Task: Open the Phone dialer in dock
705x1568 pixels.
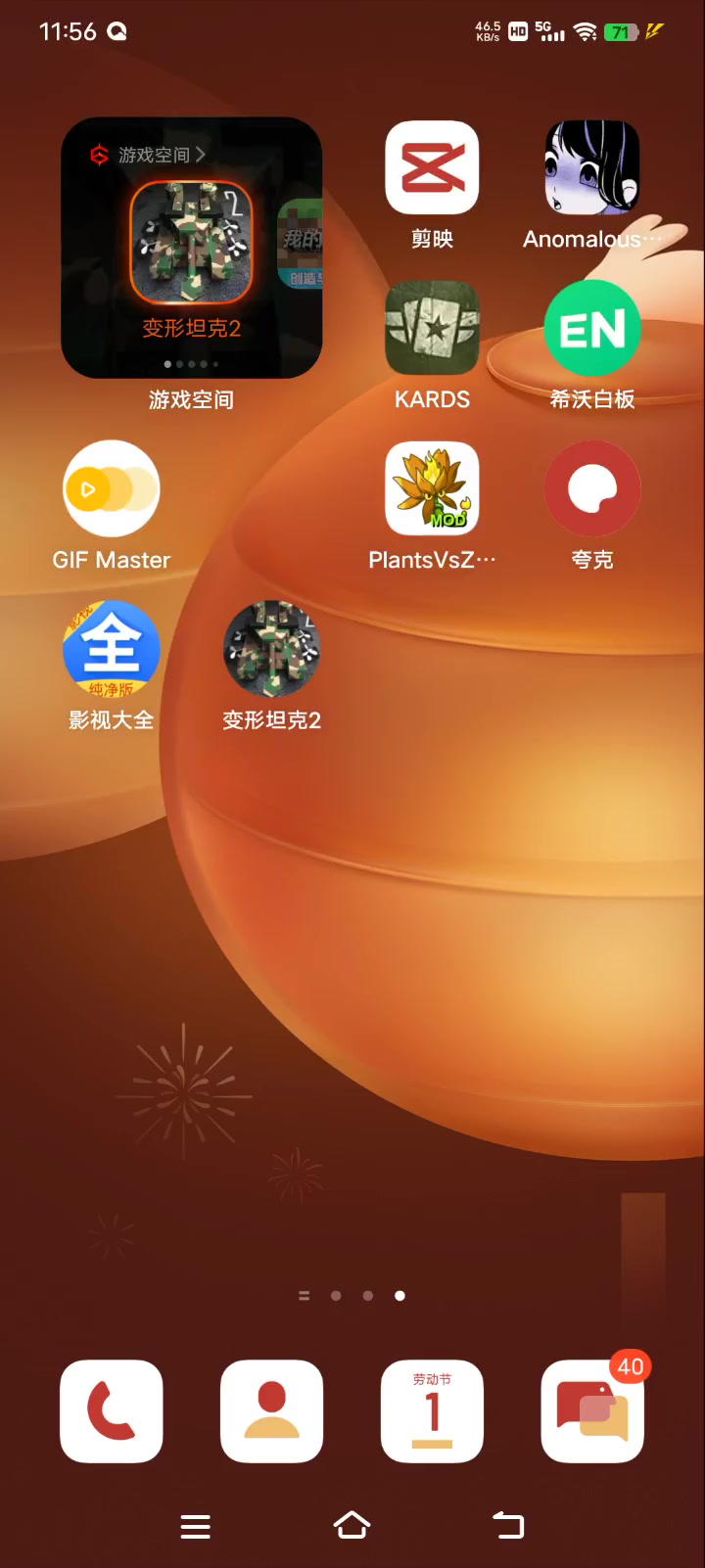Action: 112,1411
